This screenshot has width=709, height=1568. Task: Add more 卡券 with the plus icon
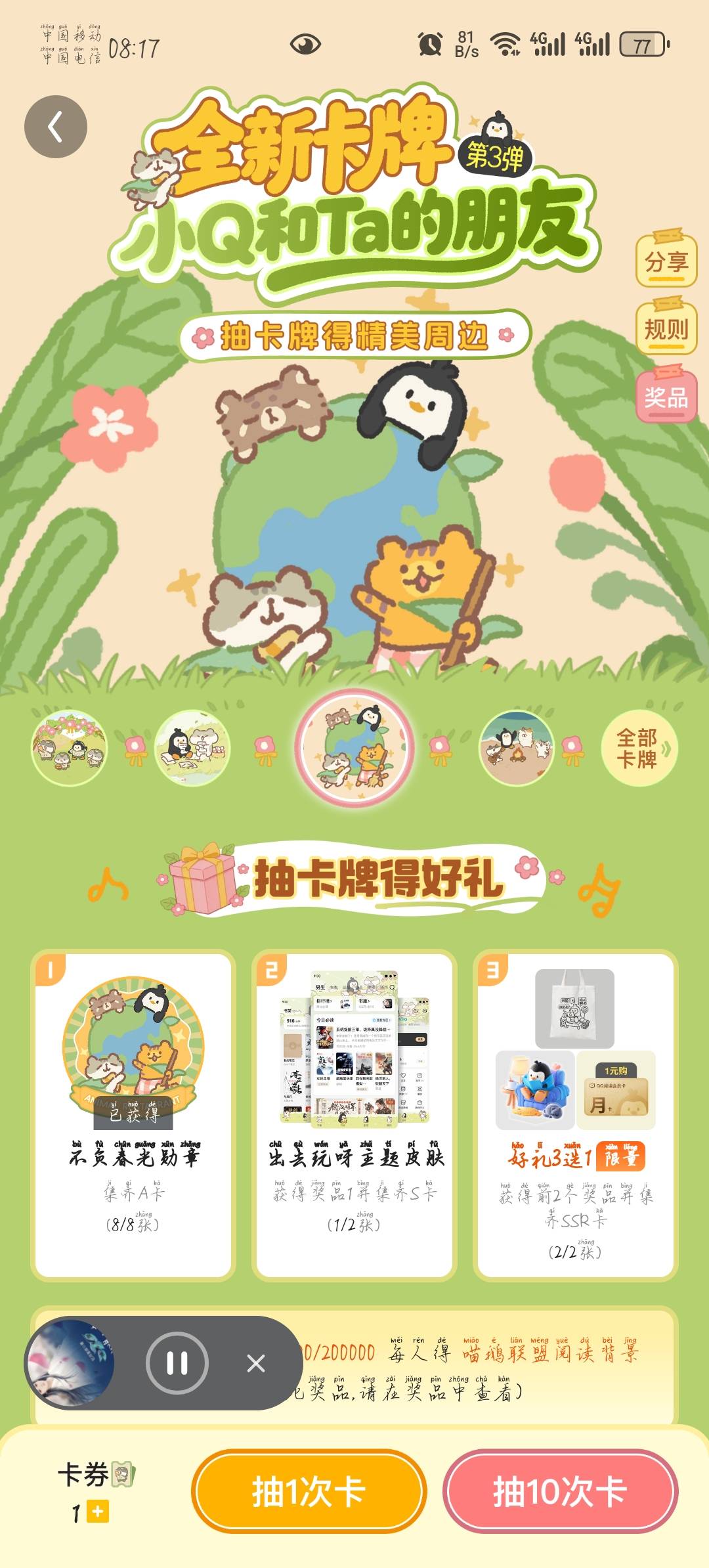[98, 1512]
